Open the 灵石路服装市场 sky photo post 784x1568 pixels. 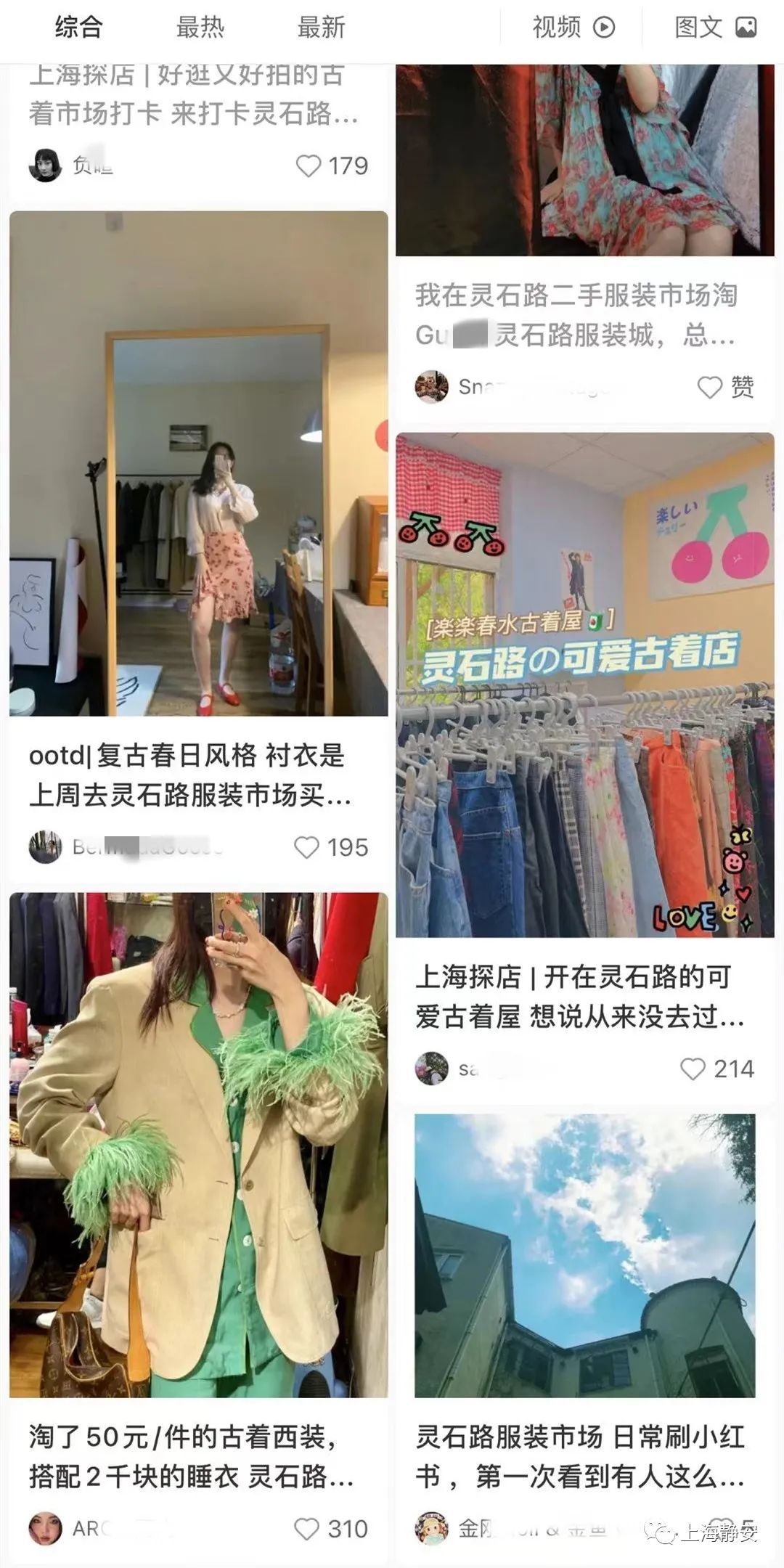coord(584,1255)
